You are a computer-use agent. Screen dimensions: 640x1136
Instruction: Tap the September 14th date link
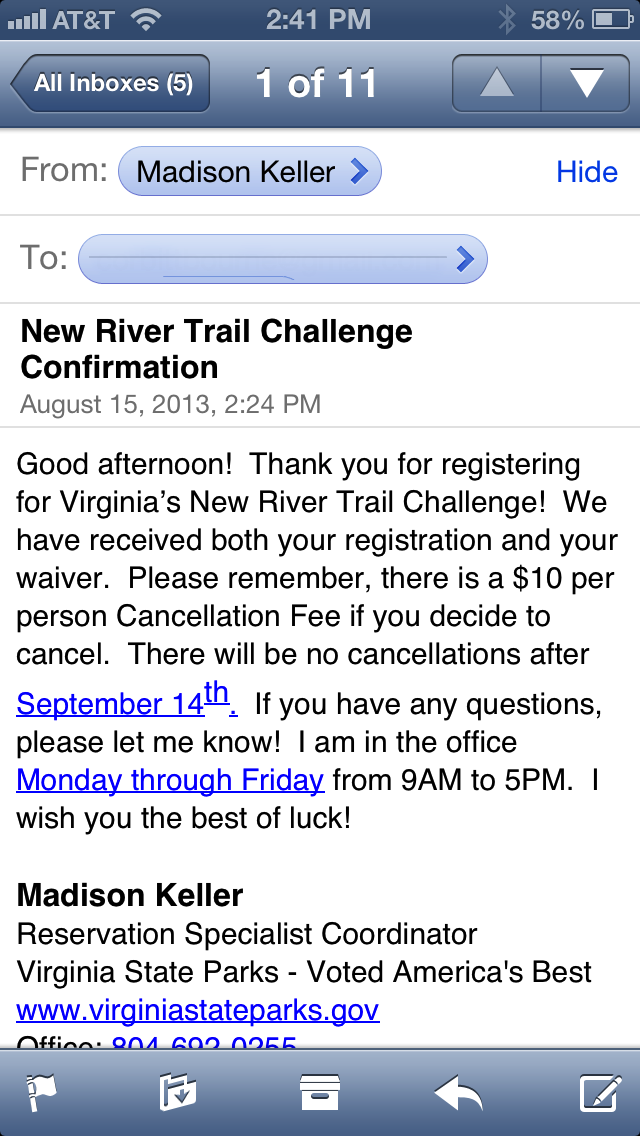coord(126,703)
